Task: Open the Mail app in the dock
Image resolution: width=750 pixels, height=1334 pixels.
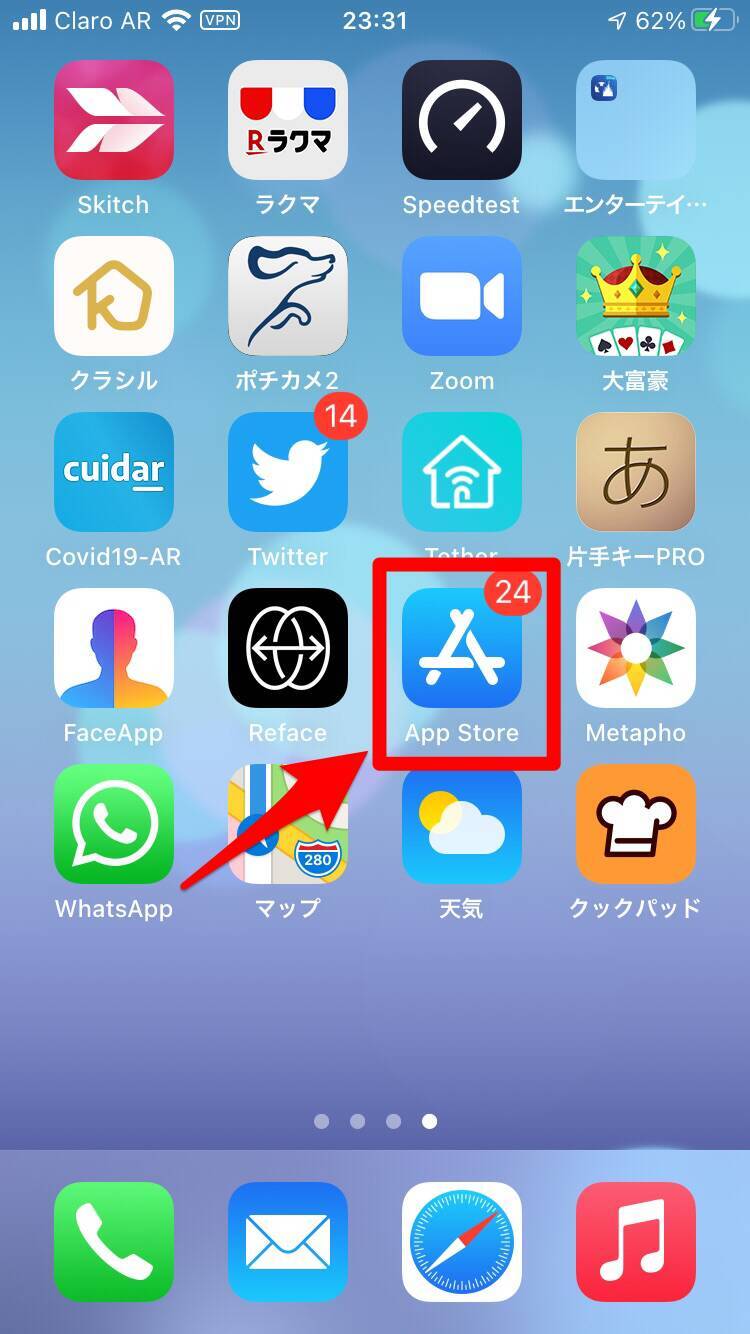Action: point(287,1242)
